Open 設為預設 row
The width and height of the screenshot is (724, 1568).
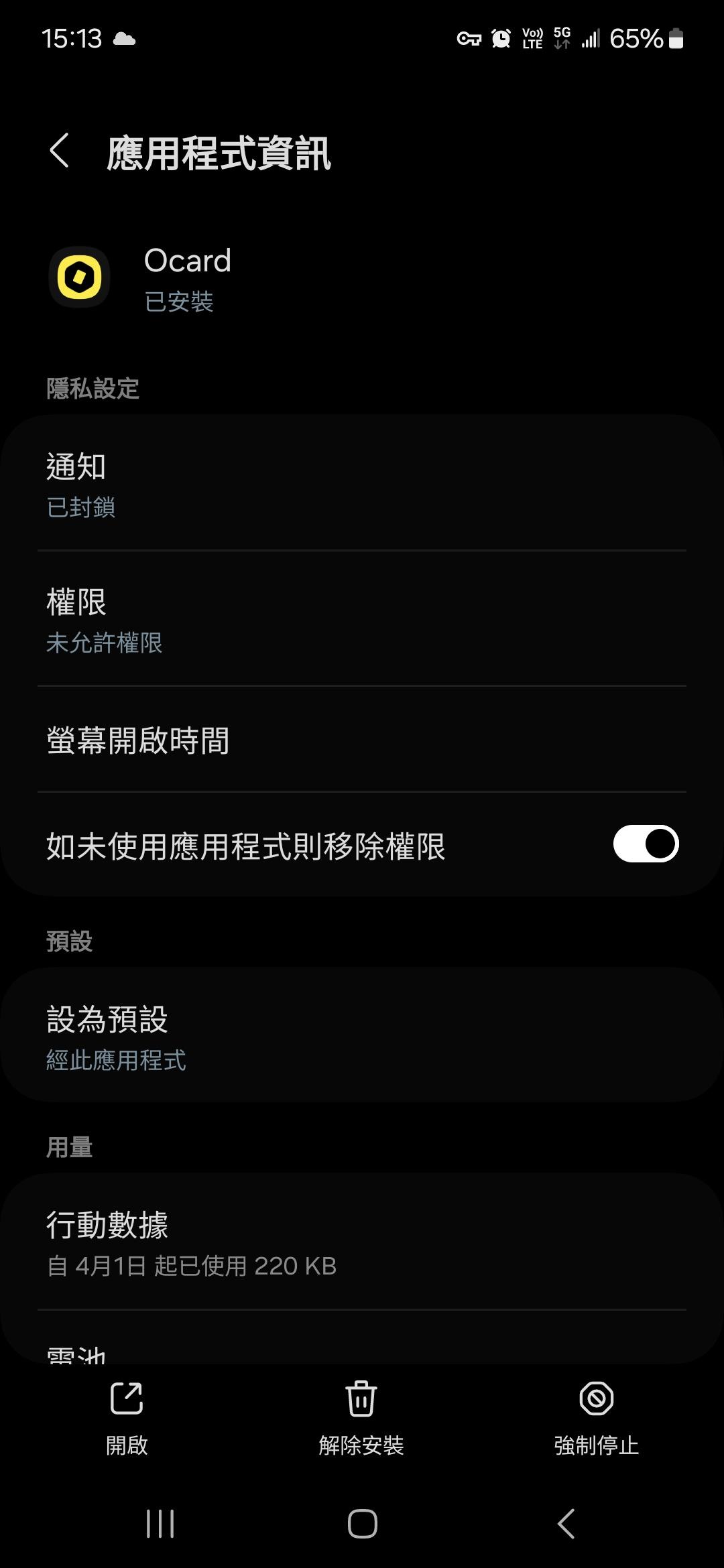(362, 1036)
